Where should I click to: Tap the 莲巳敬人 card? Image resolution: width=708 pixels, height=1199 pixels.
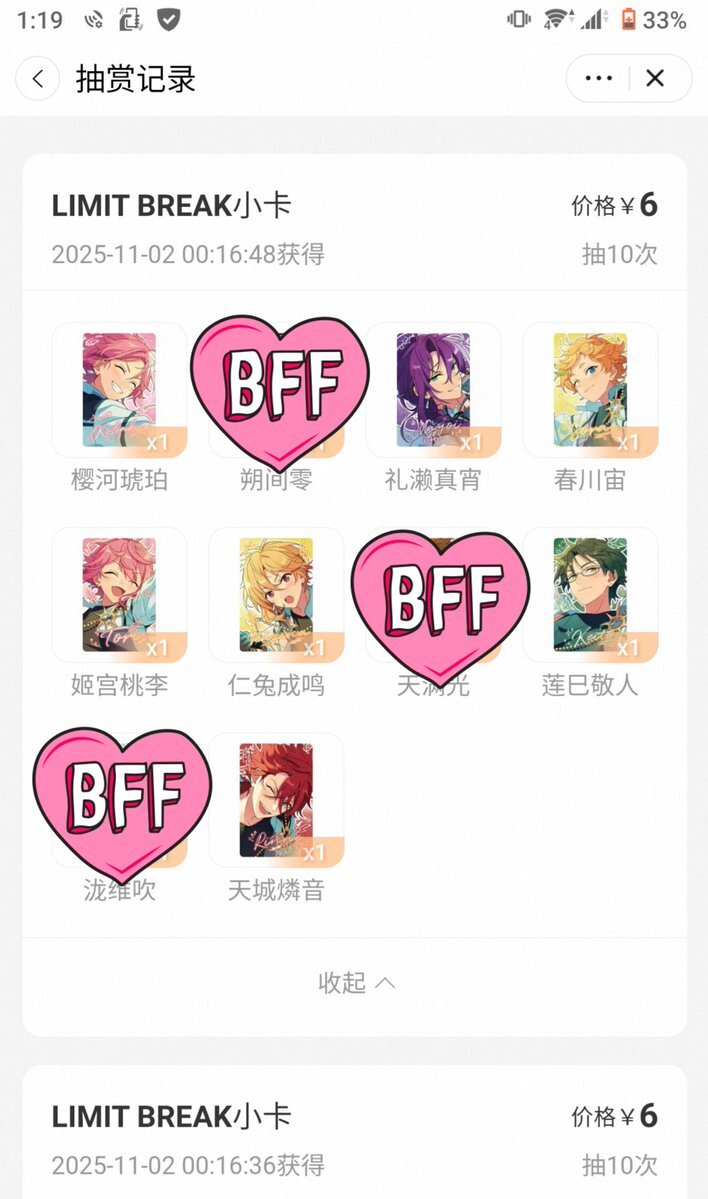click(x=590, y=595)
